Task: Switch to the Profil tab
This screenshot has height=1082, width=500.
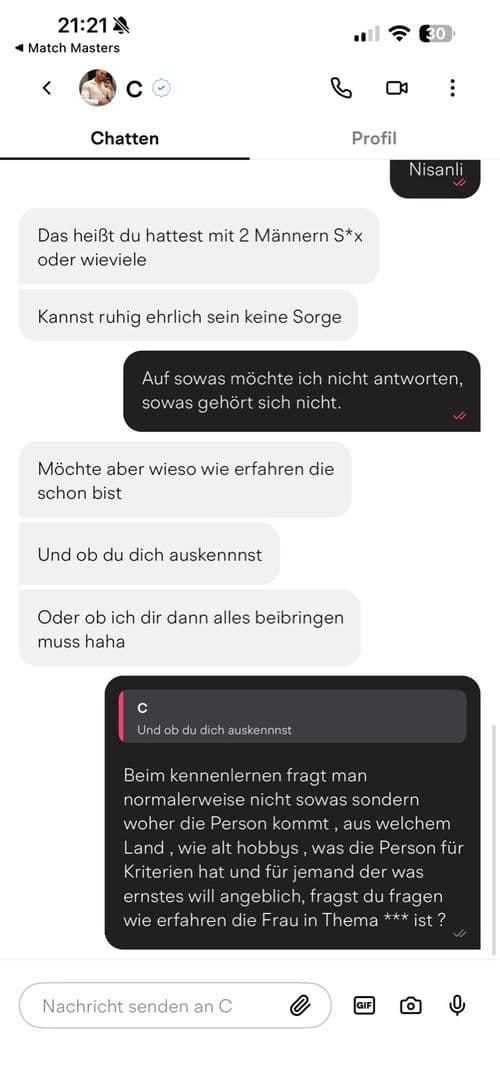Action: point(374,138)
